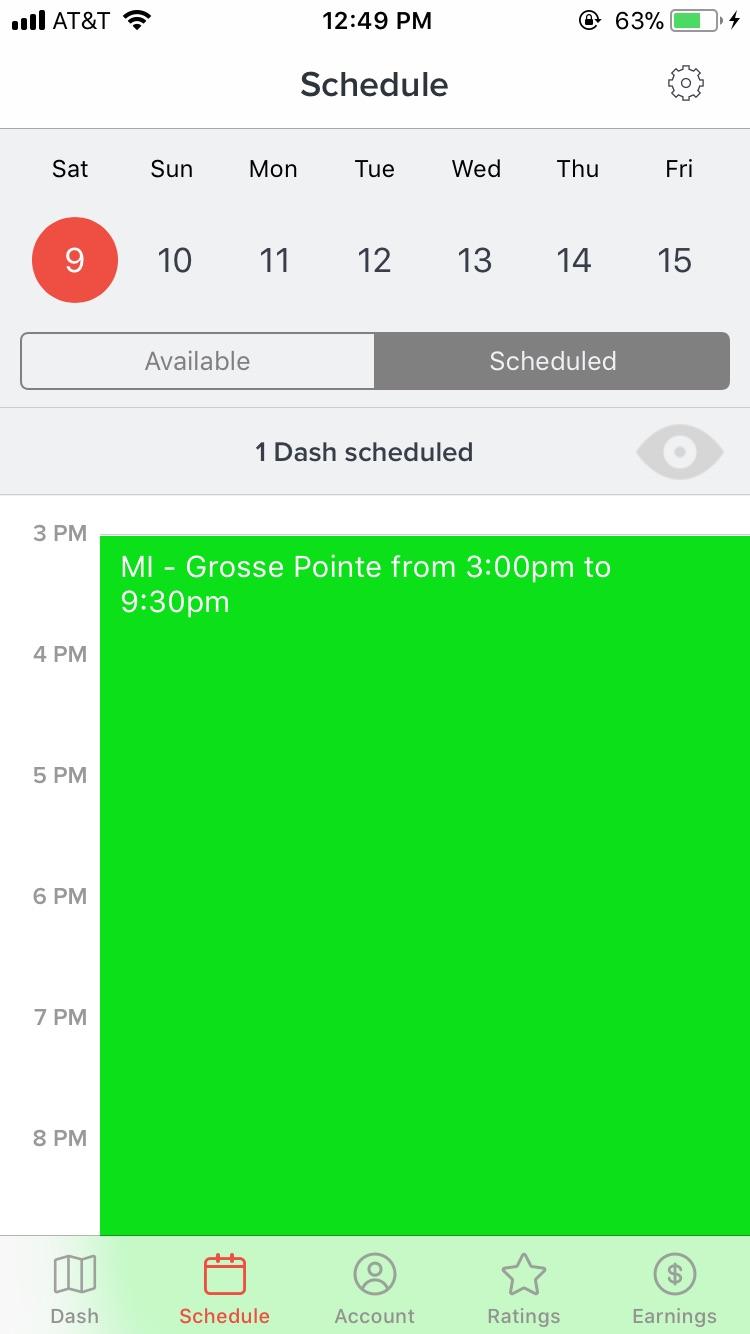
Task: Choose Friday the 15th date
Action: pos(675,260)
